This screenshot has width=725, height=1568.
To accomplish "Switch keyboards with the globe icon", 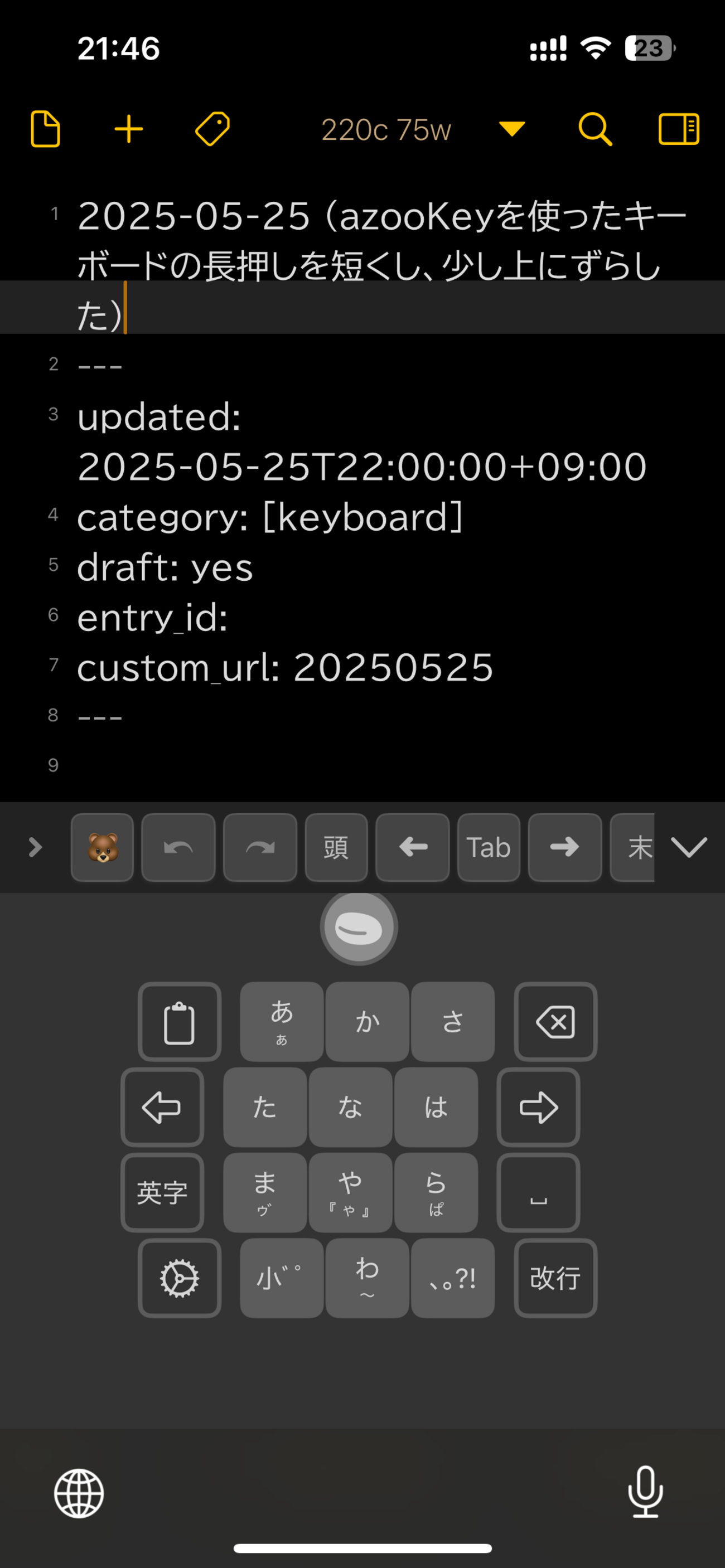I will pyautogui.click(x=79, y=1493).
